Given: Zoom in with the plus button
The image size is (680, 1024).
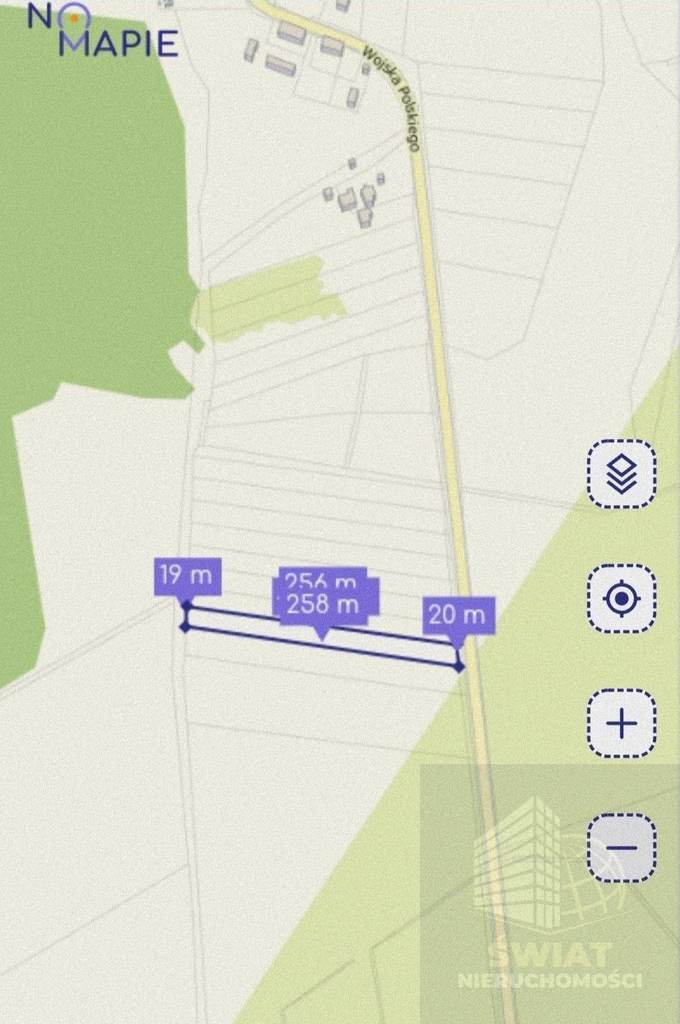Looking at the screenshot, I should point(621,723).
